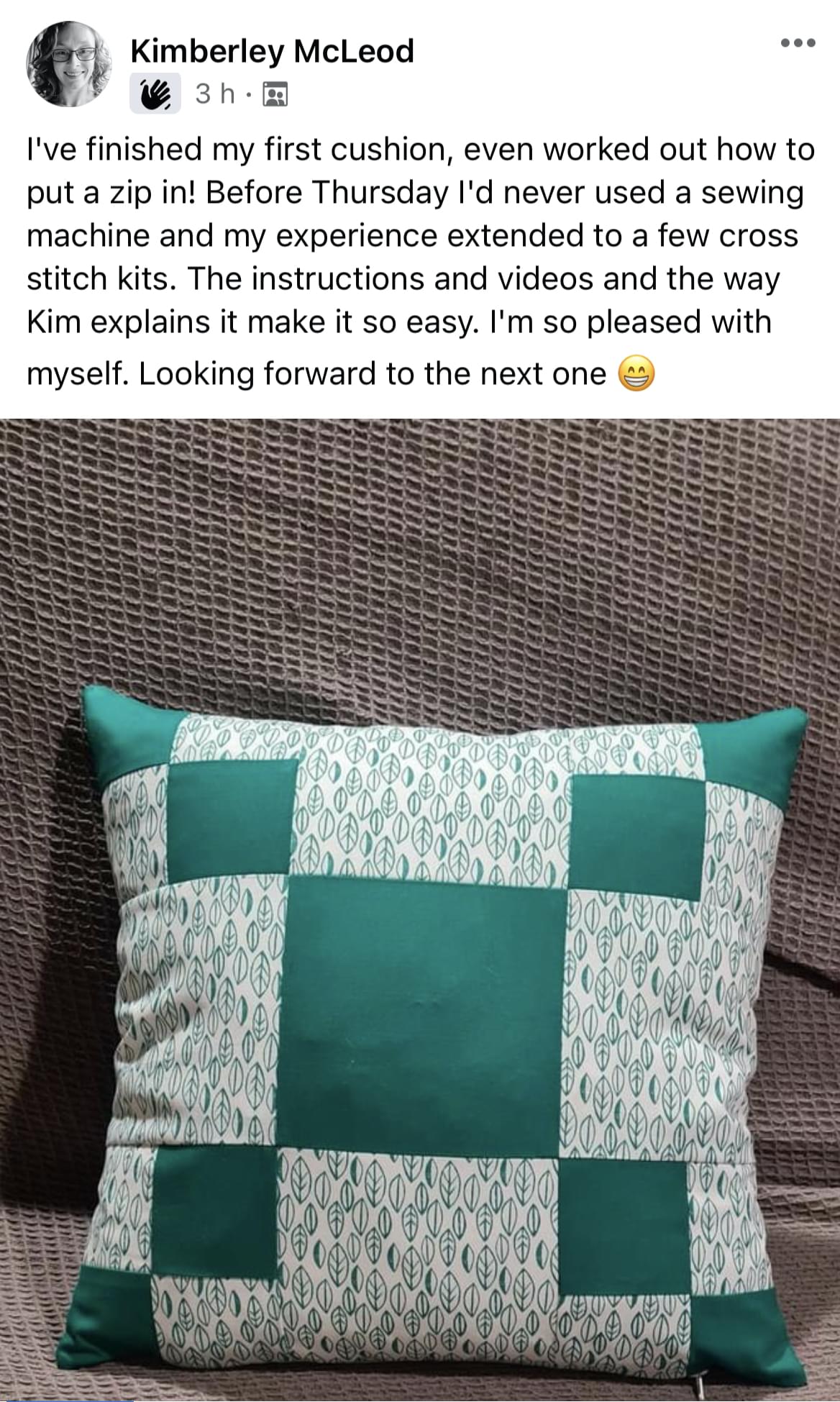Open the post's overflow menu

coord(798,43)
